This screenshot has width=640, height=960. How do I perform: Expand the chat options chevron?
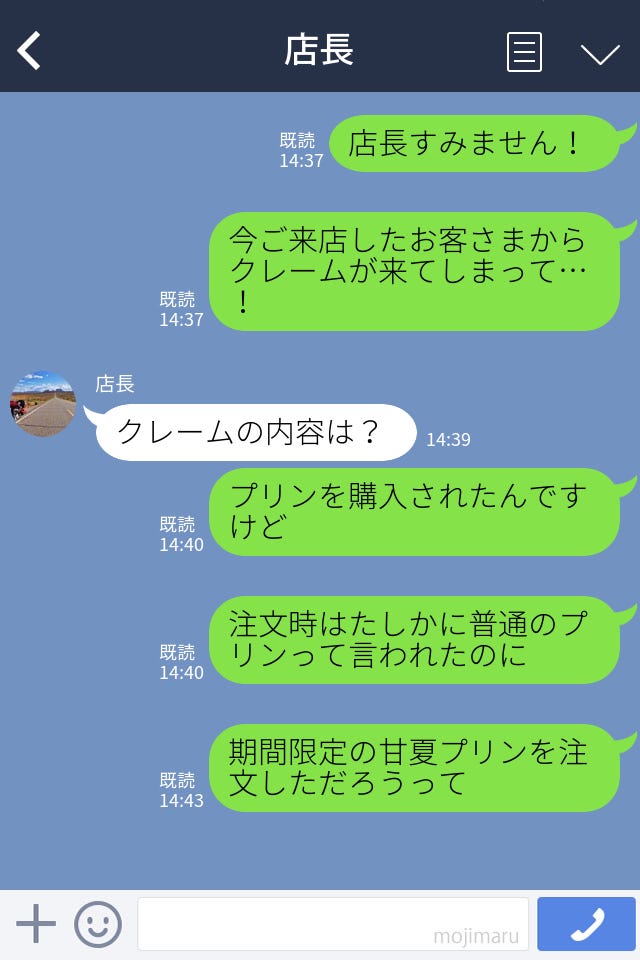600,53
